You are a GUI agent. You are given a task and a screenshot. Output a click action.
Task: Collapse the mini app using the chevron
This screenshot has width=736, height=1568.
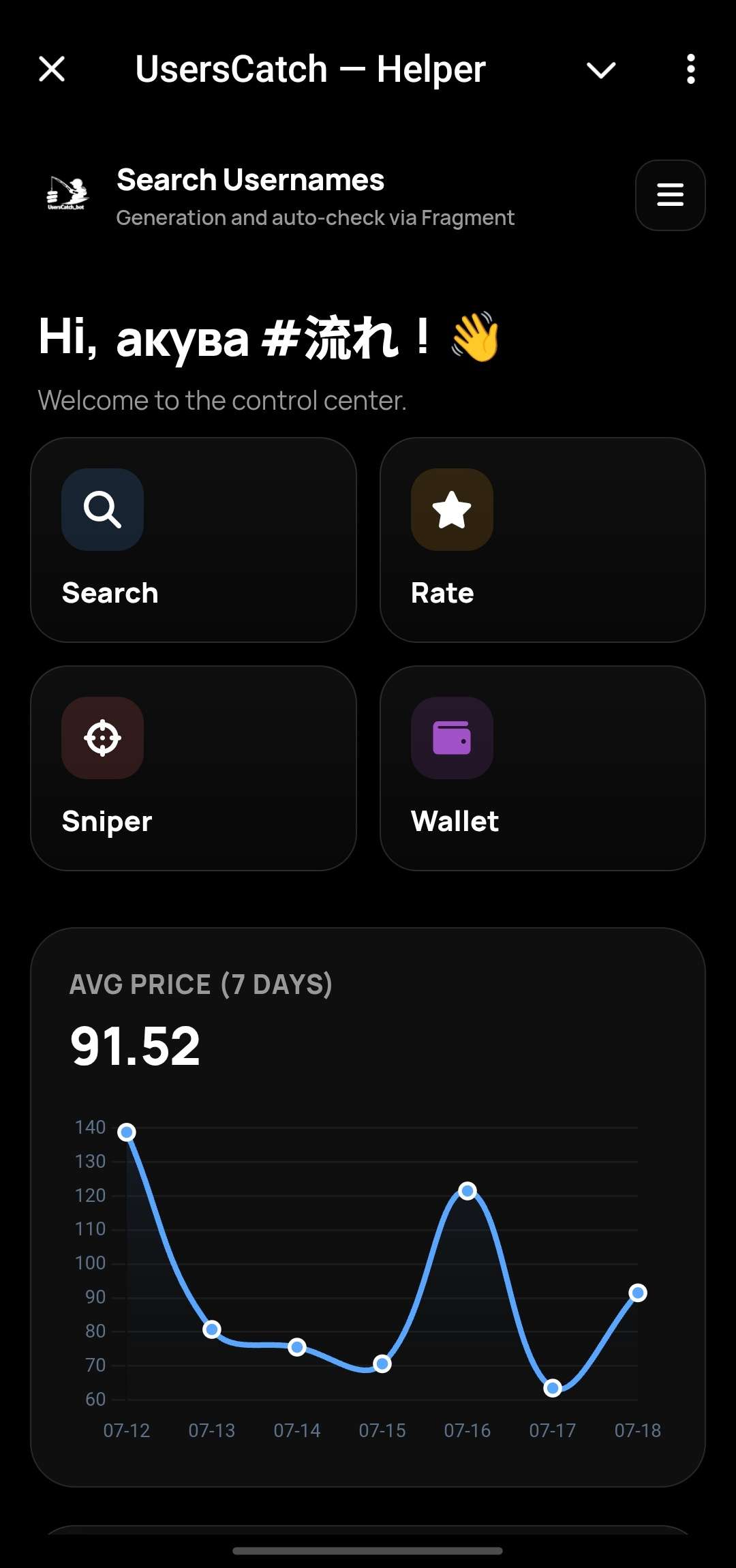coord(601,70)
